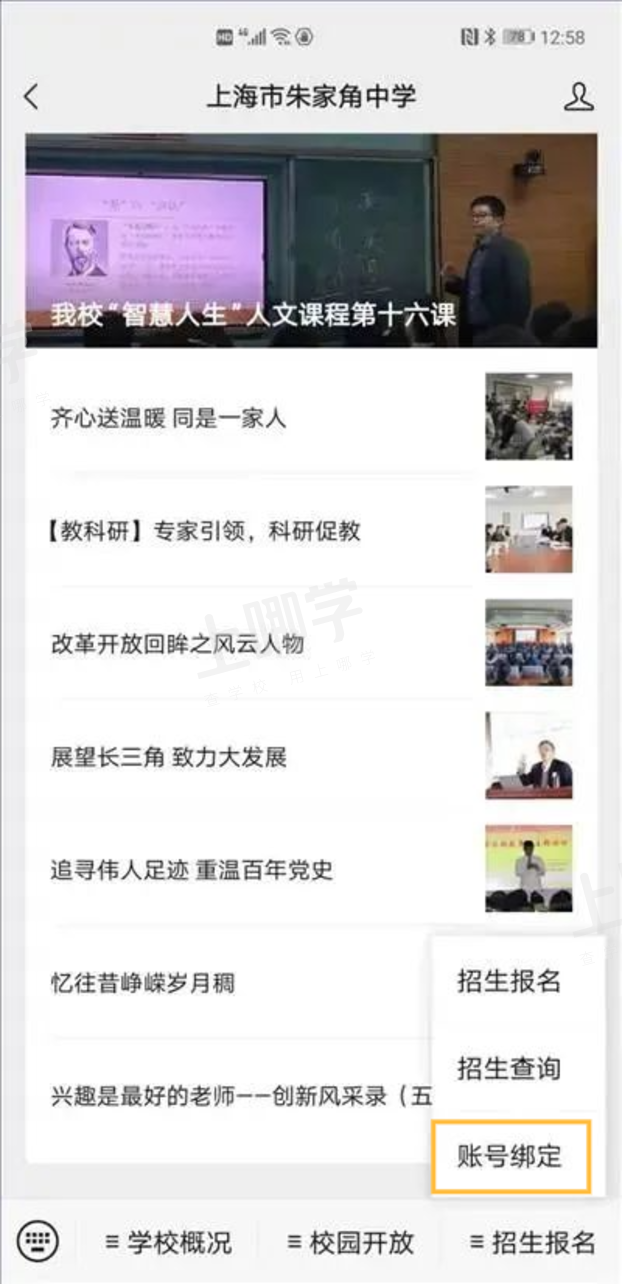The image size is (622, 1284).
Task: Switch to keyboard input mode icon
Action: [x=37, y=1242]
